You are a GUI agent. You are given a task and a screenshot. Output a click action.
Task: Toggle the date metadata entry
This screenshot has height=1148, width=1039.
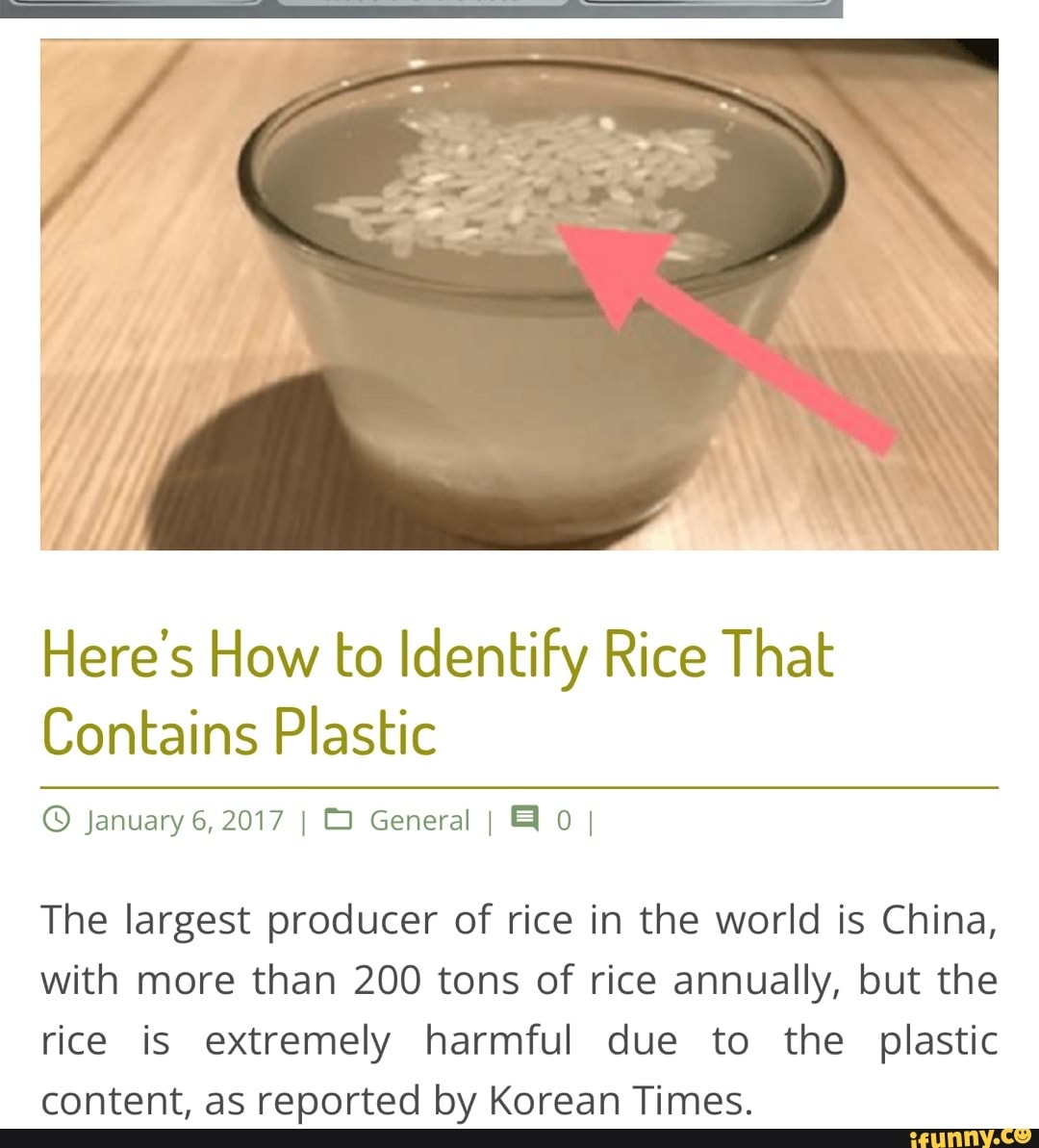point(183,821)
